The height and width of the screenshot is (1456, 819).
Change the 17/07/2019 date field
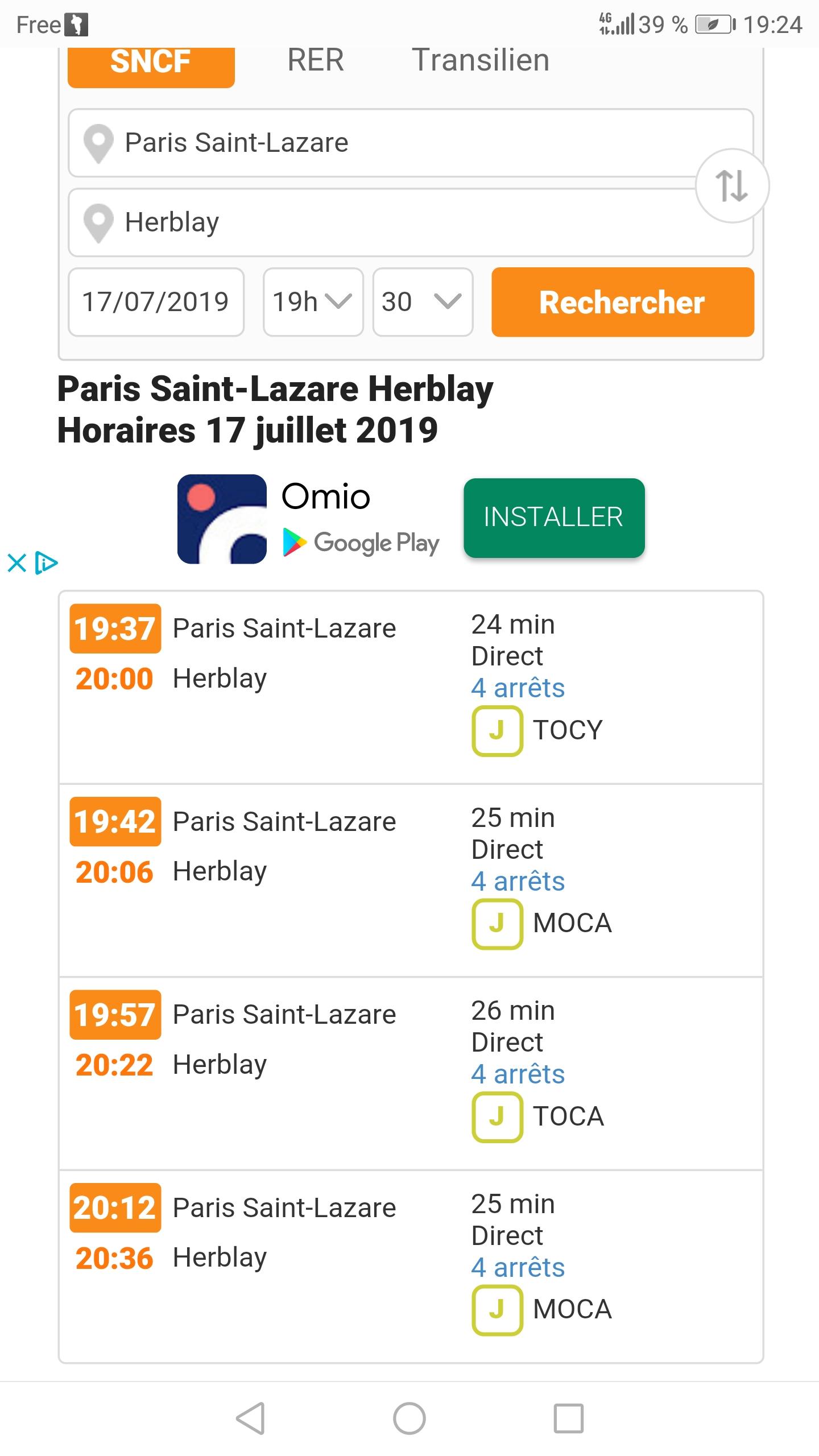click(156, 302)
